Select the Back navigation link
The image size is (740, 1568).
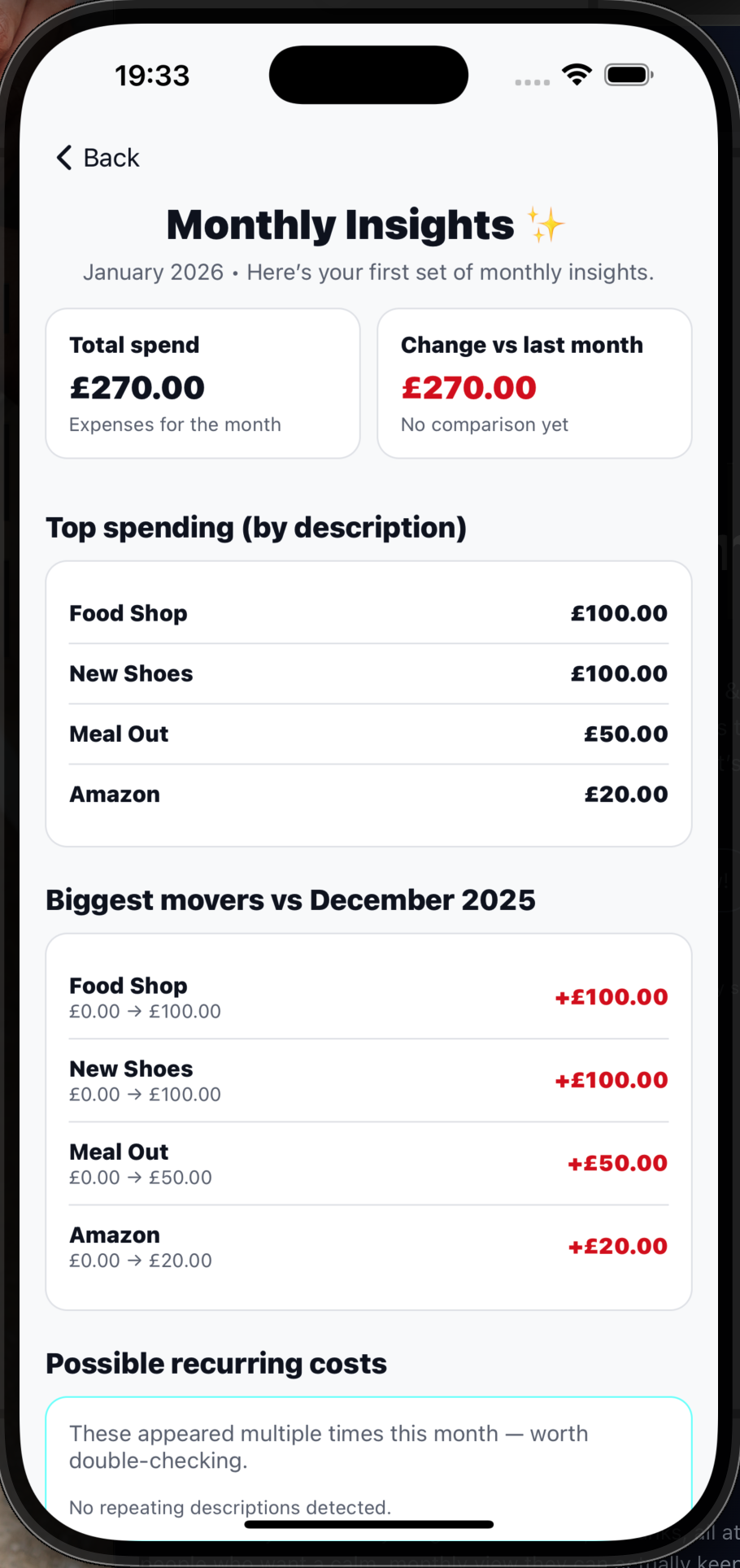(x=97, y=157)
